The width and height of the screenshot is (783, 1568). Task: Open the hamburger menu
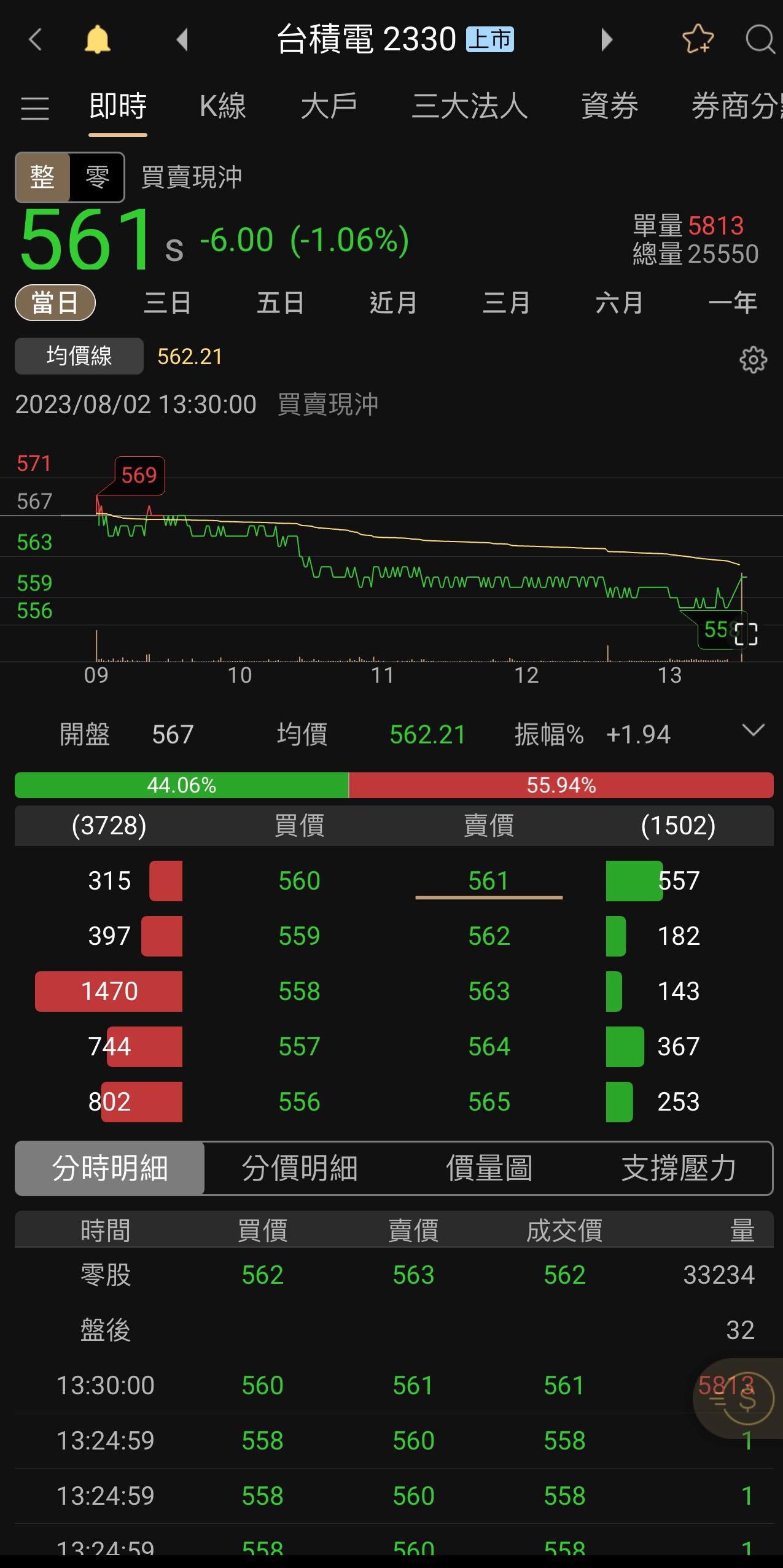[x=35, y=108]
